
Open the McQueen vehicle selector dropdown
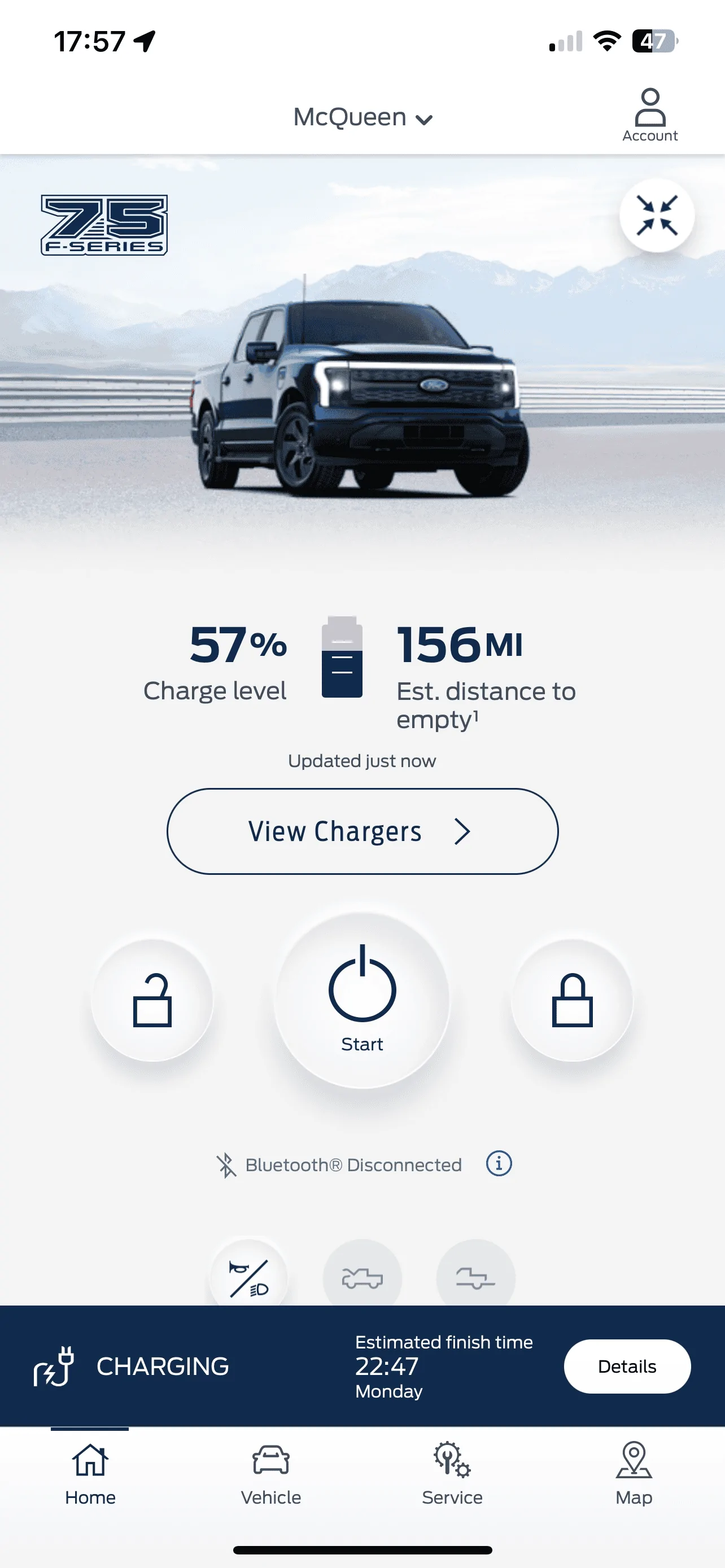pyautogui.click(x=363, y=117)
